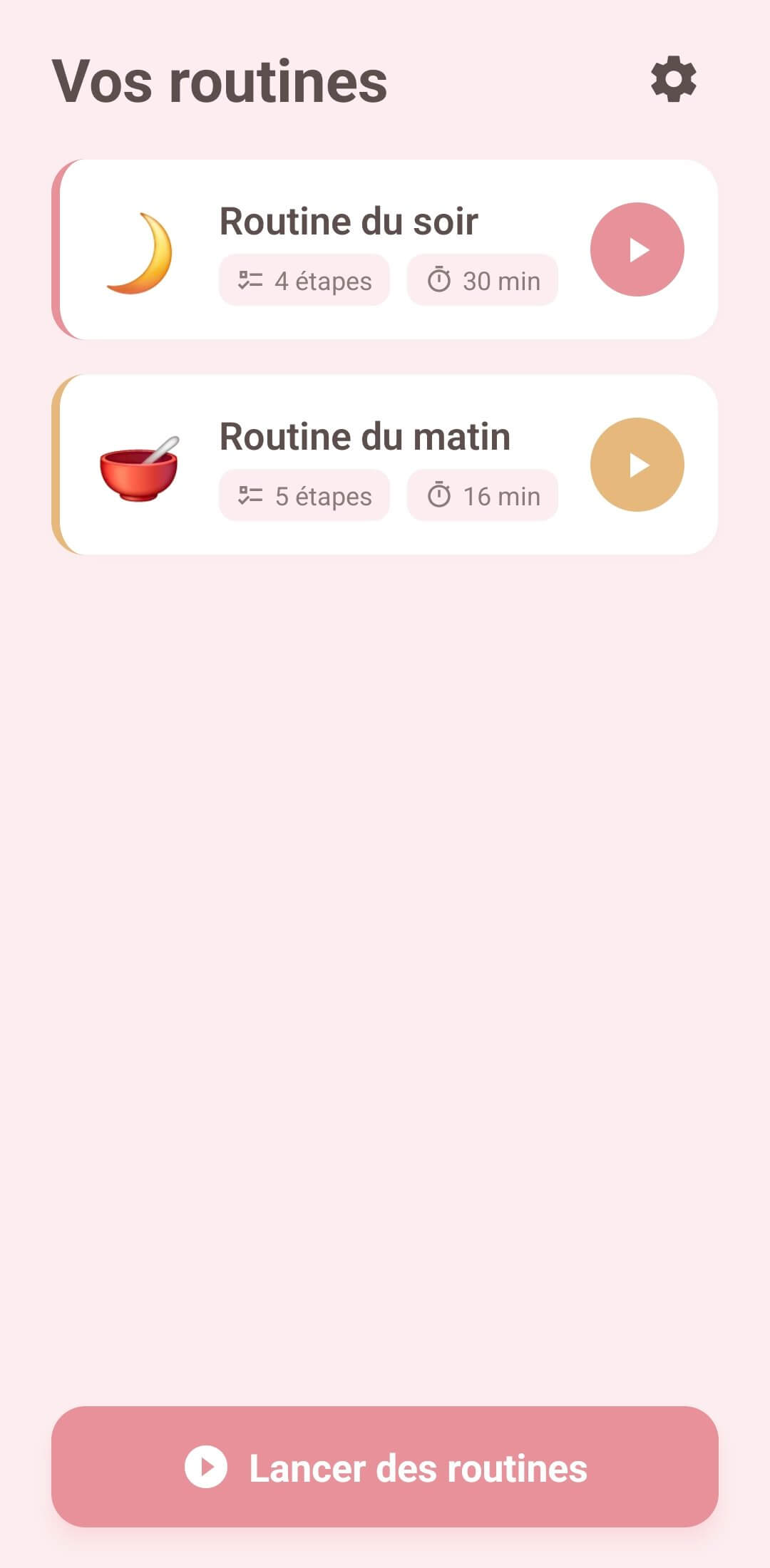Open the settings gear

tap(673, 79)
